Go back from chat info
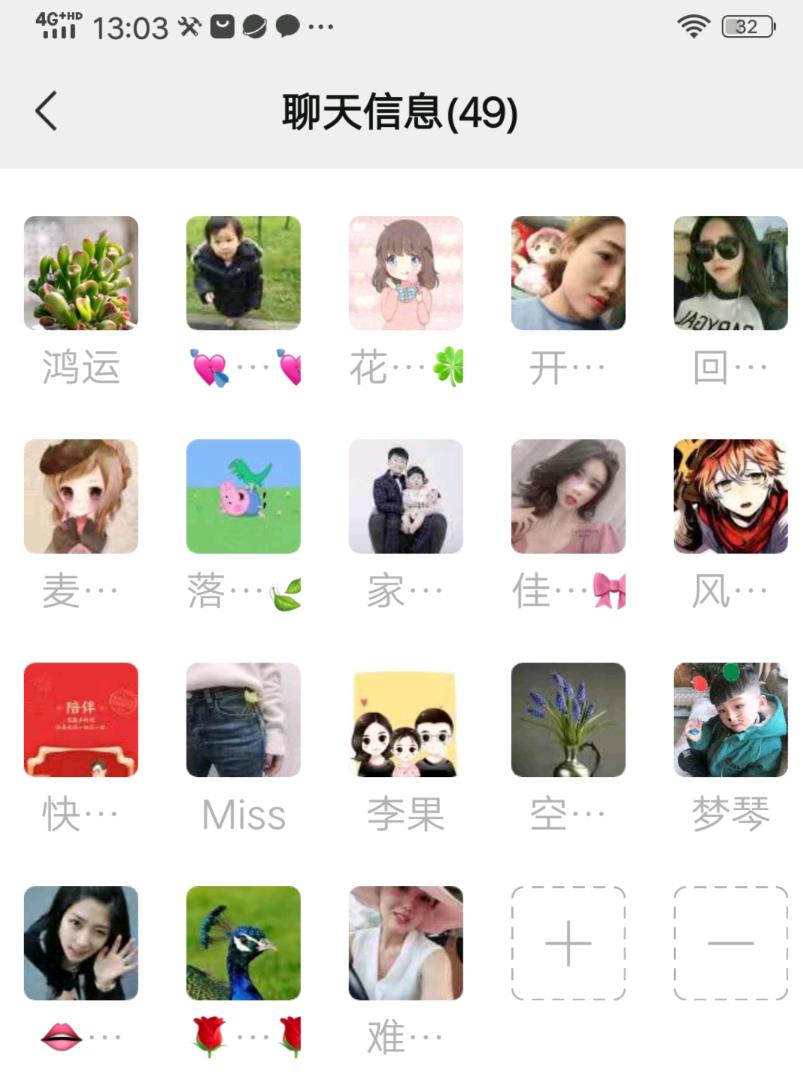This screenshot has width=803, height=1080. point(46,111)
